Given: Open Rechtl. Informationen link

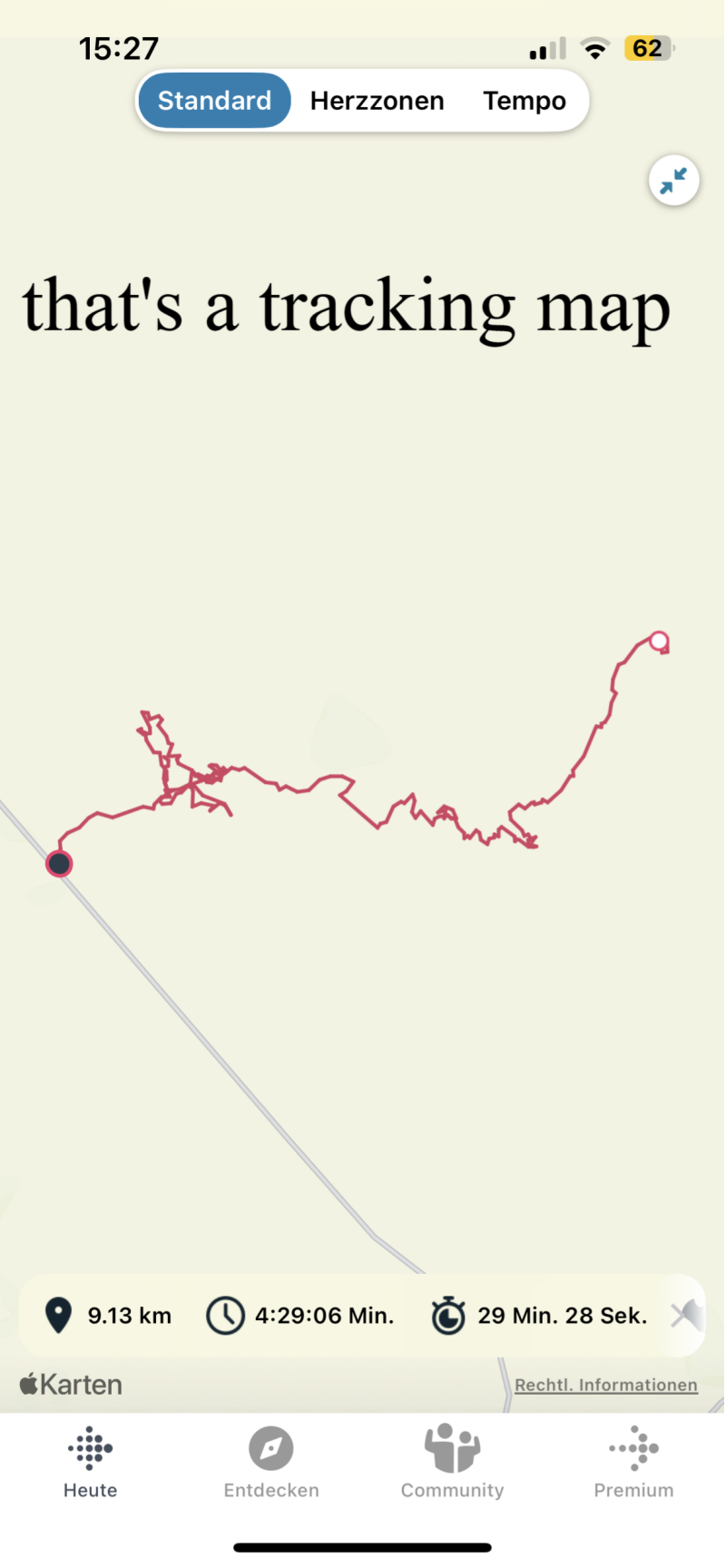Looking at the screenshot, I should 605,1385.
